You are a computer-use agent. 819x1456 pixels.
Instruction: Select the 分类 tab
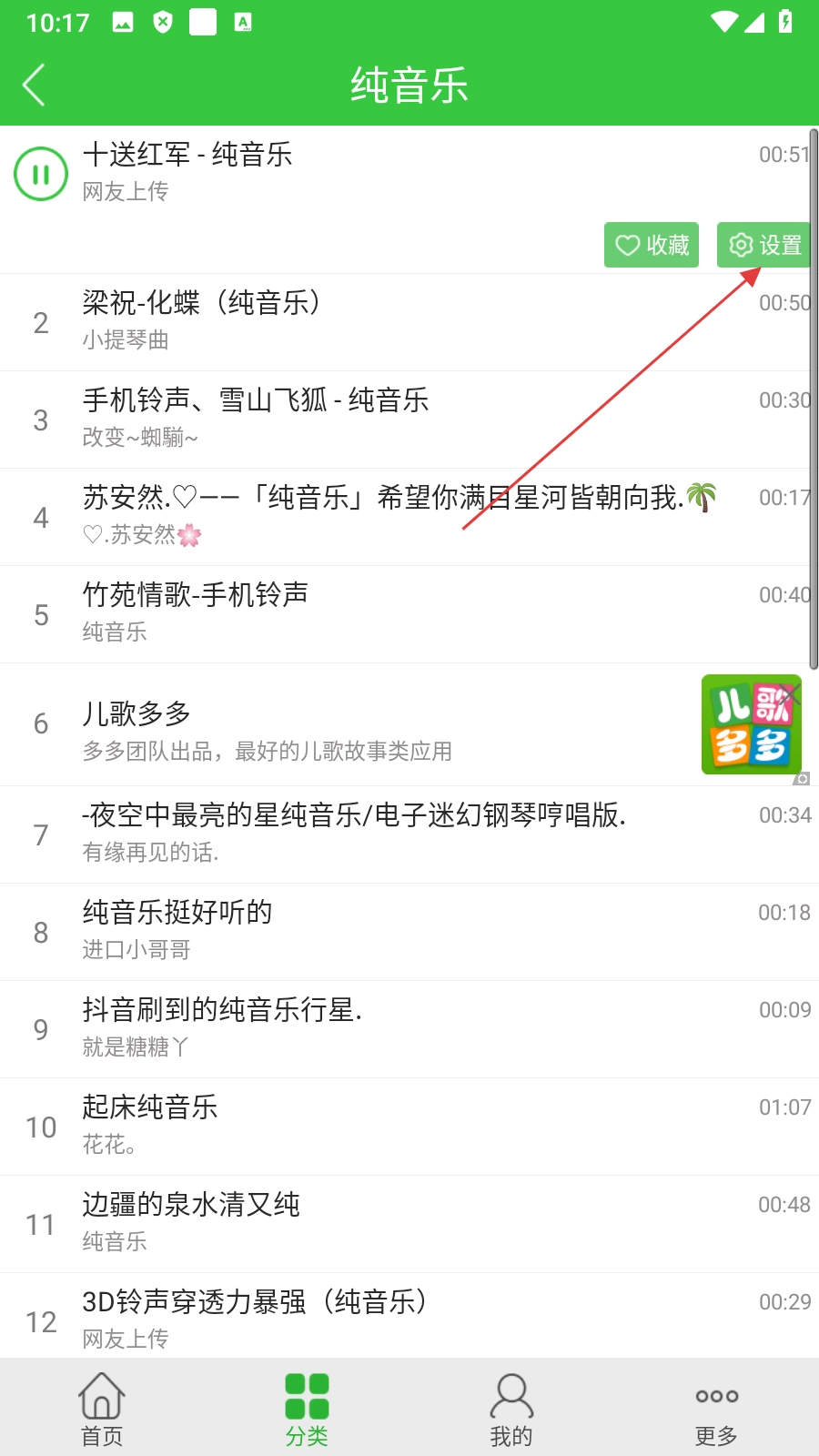click(x=307, y=1409)
